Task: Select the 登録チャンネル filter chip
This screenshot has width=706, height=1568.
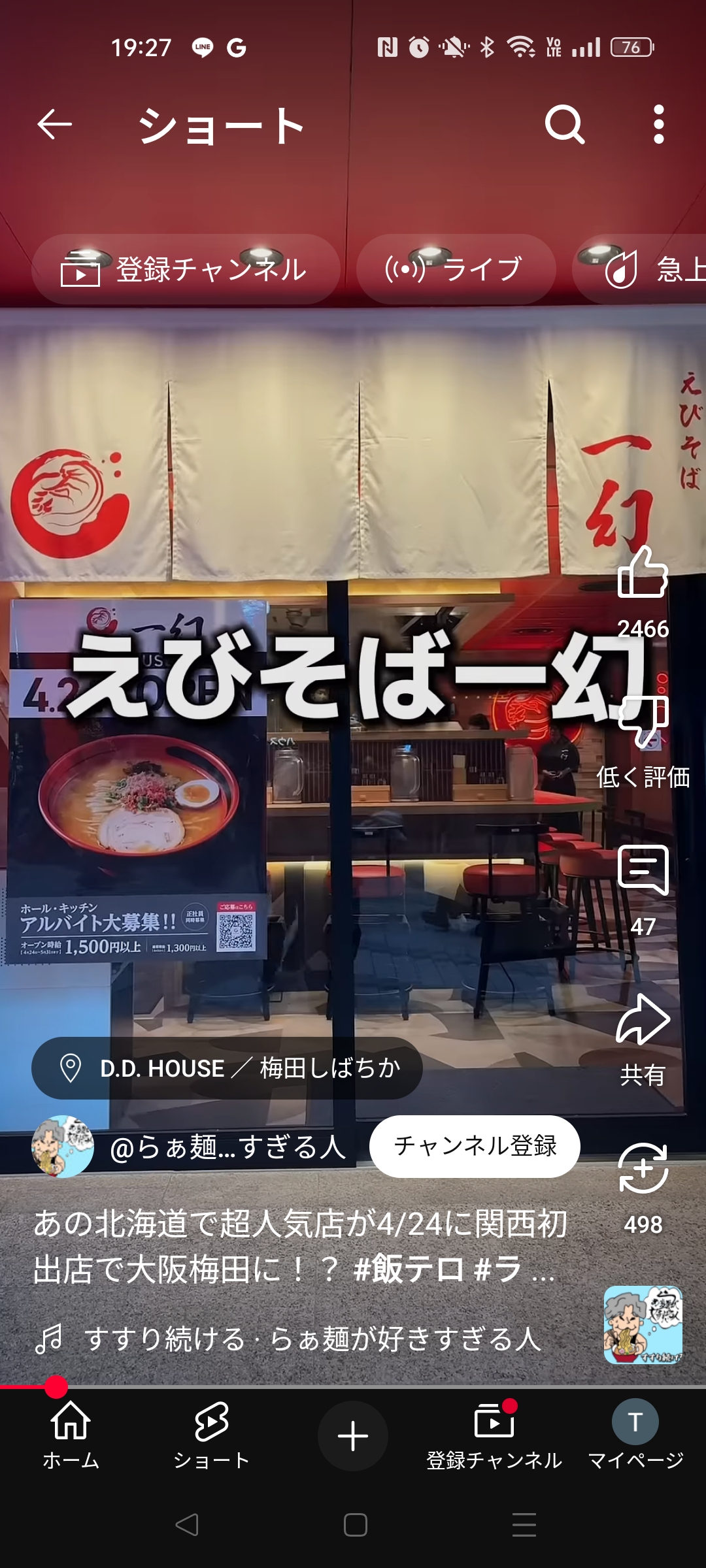Action: coord(186,269)
